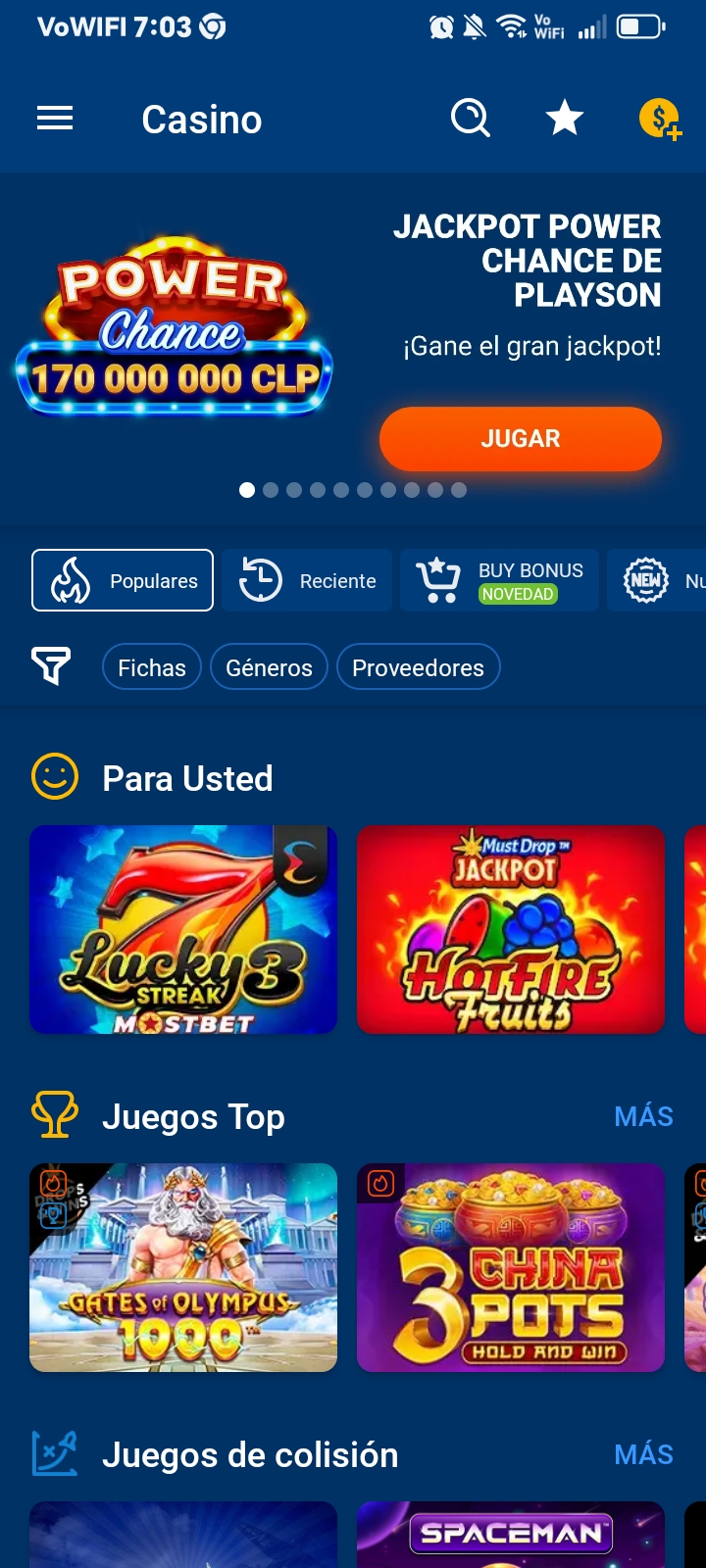
Task: Open the Spaceman crash game
Action: point(511,1535)
